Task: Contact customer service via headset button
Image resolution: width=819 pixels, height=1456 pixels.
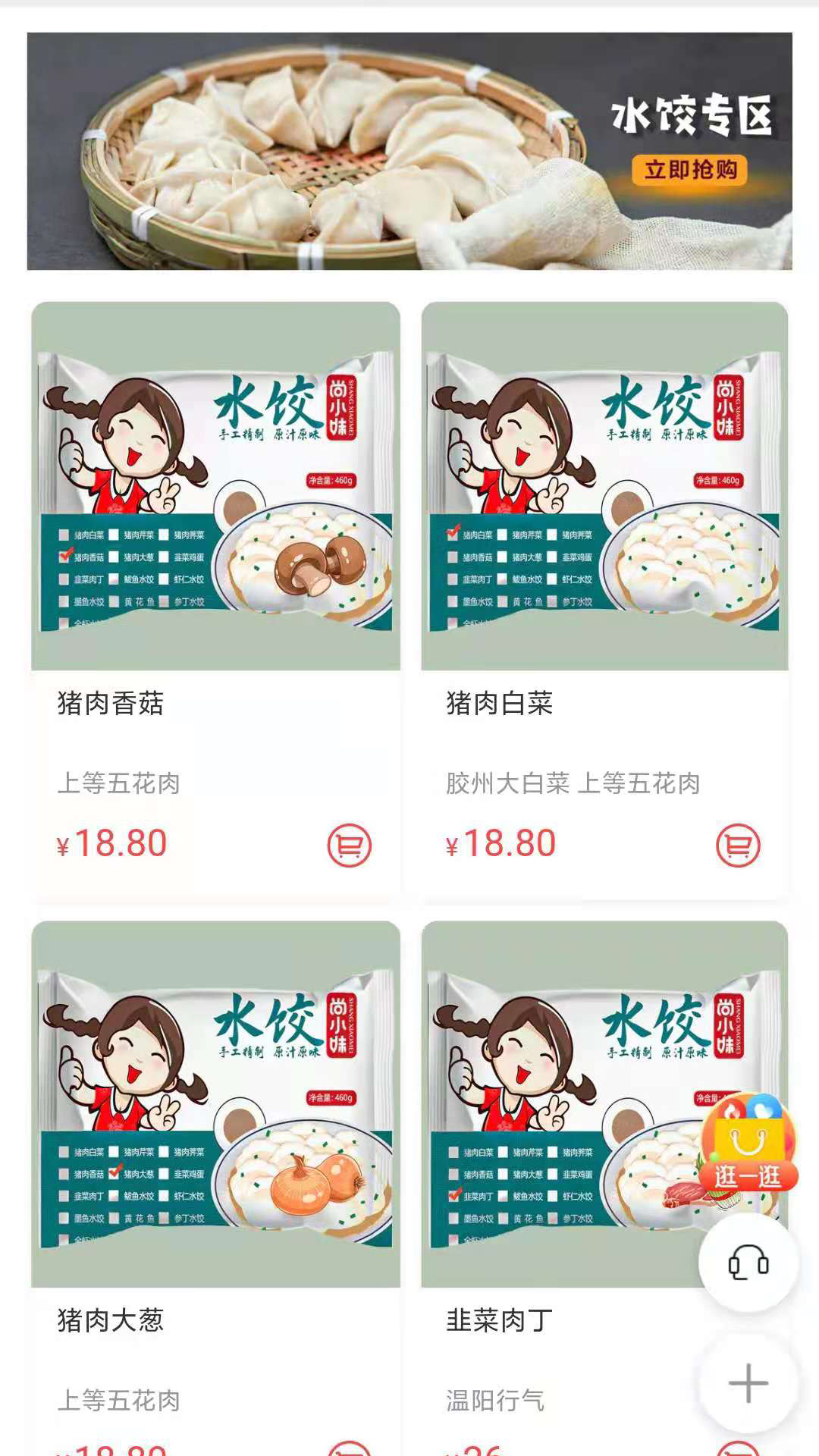Action: [x=748, y=1263]
